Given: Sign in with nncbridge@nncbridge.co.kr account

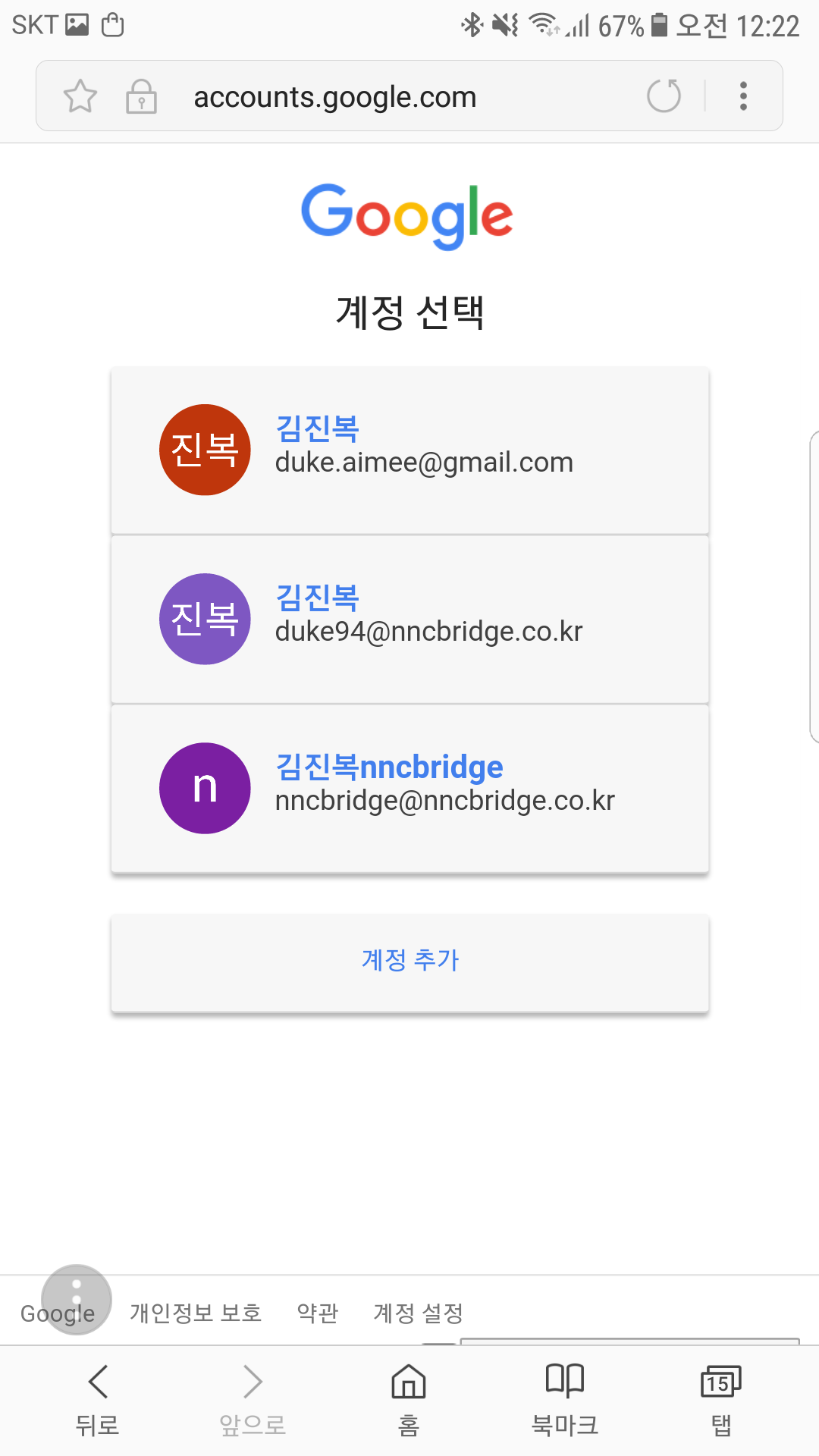Looking at the screenshot, I should [409, 789].
